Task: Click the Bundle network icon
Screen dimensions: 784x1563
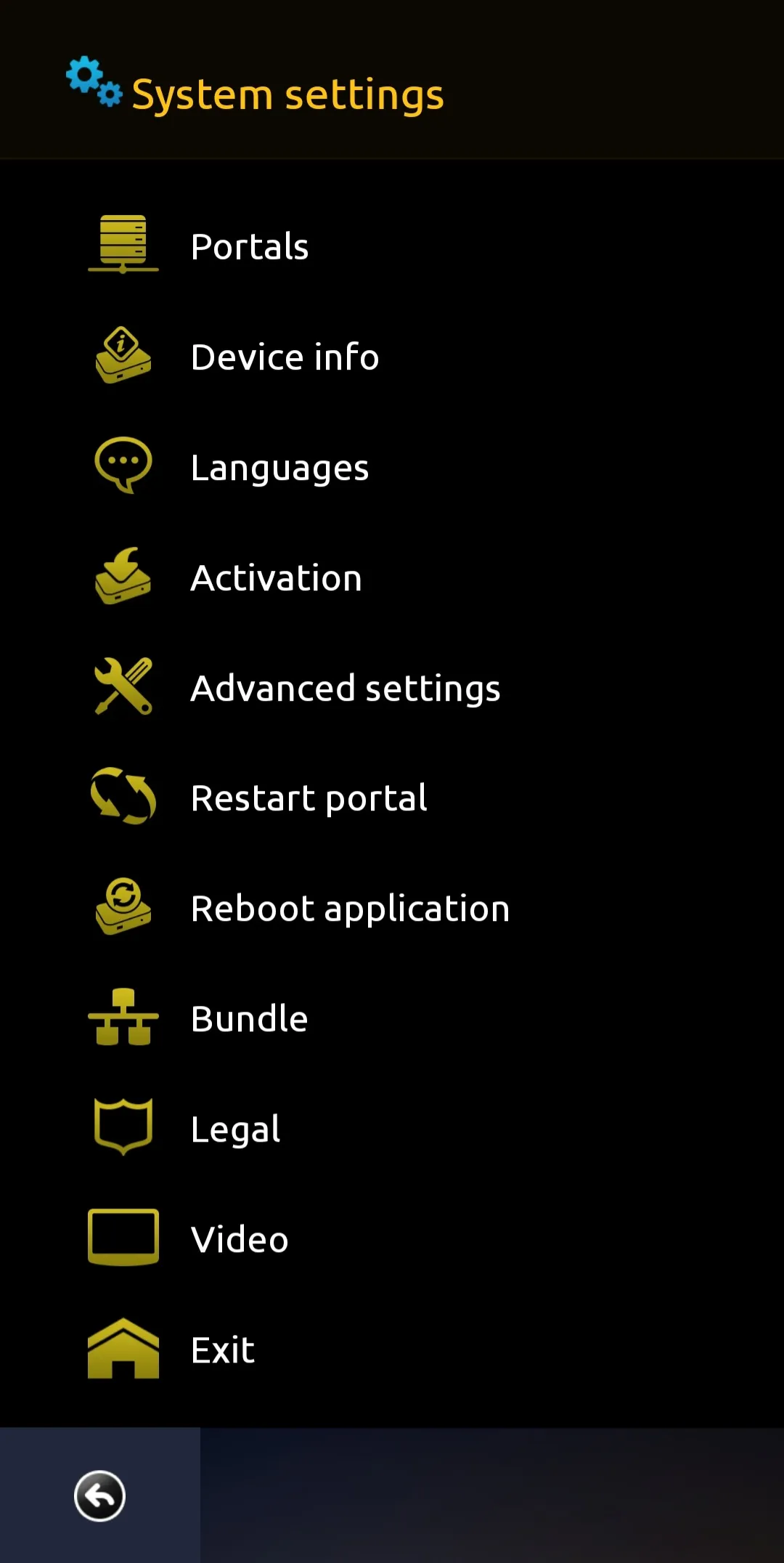Action: [123, 1018]
